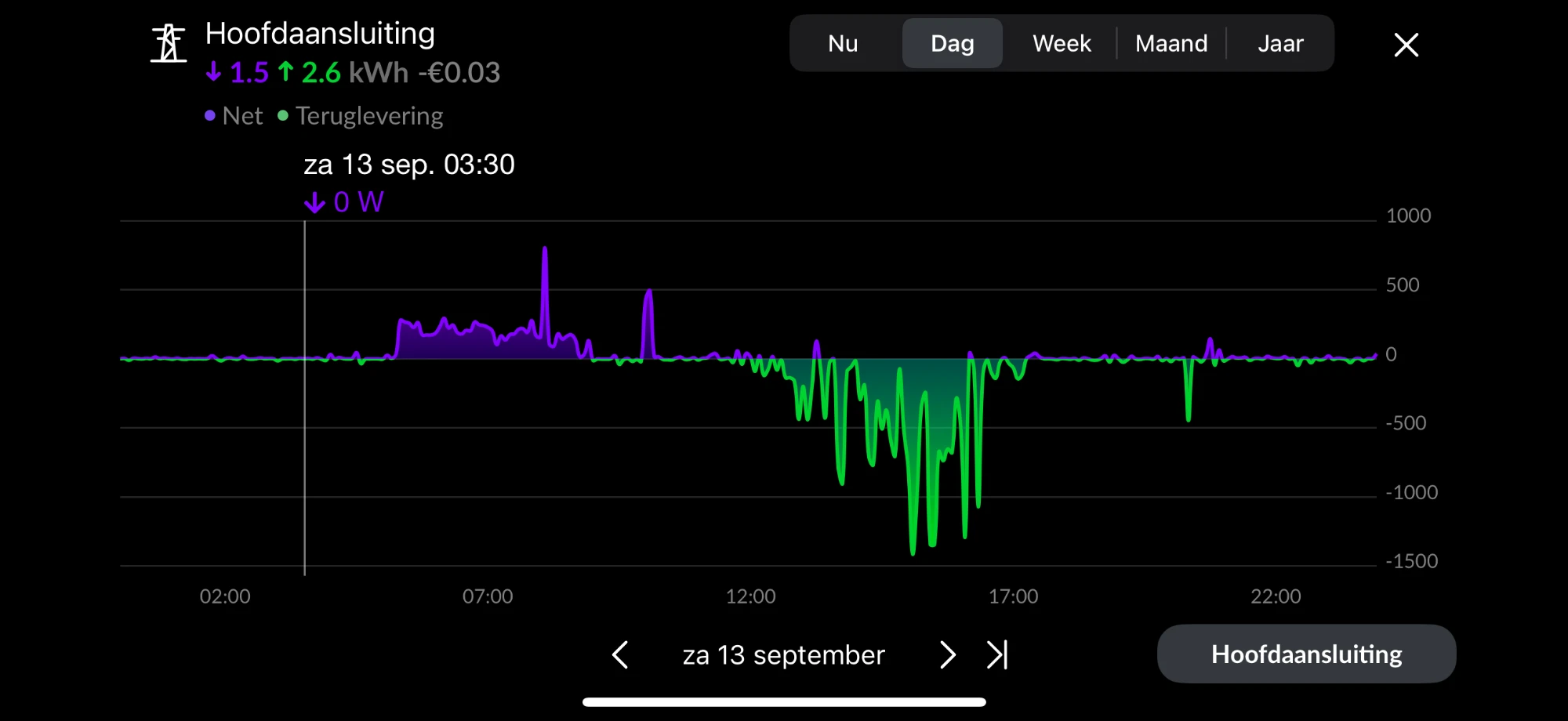The width and height of the screenshot is (1568, 721).
Task: Close the energy graph screen
Action: coord(1406,45)
